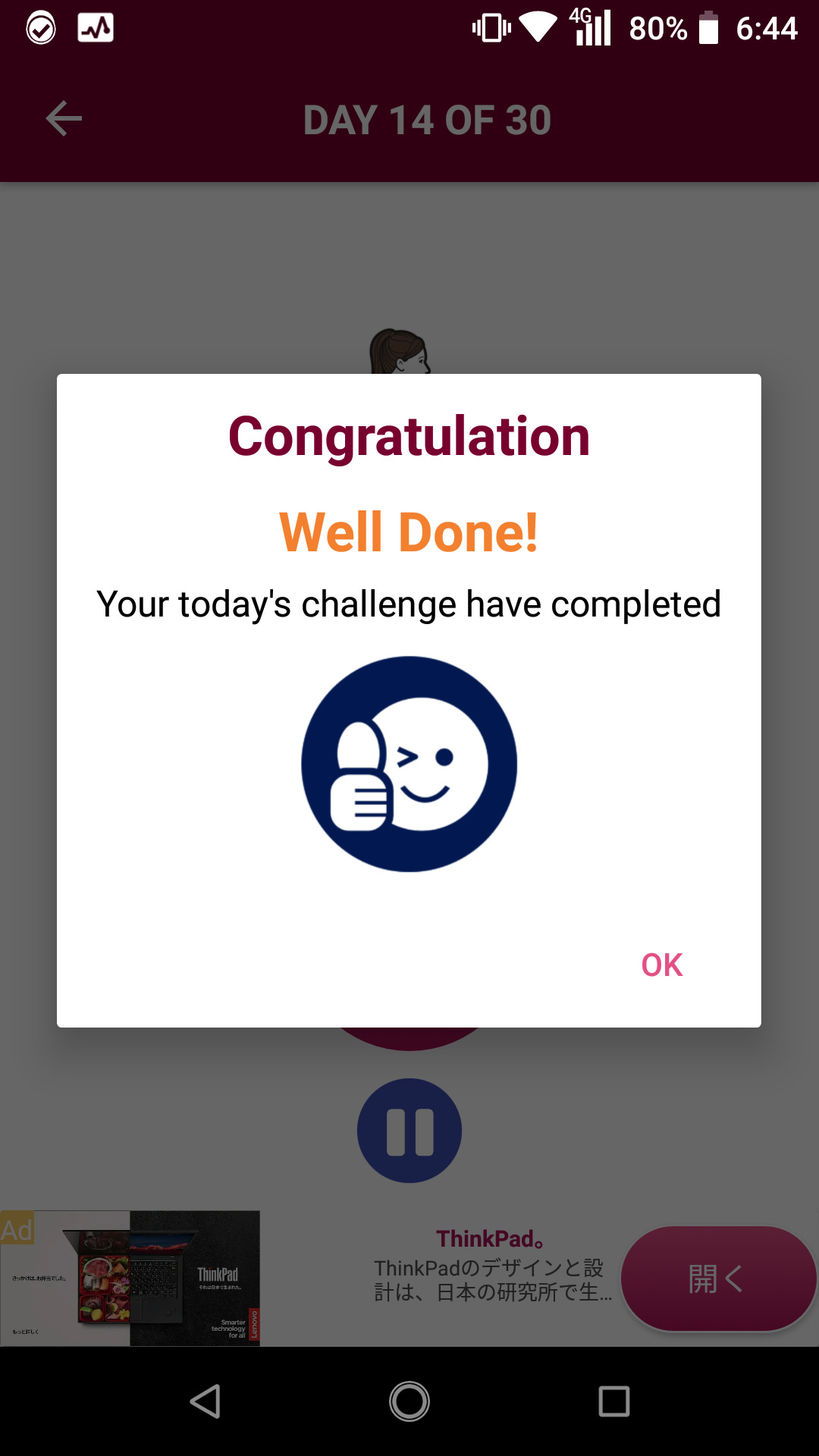This screenshot has width=819, height=1456.
Task: Open recent apps from navigation bar
Action: coord(613,1401)
